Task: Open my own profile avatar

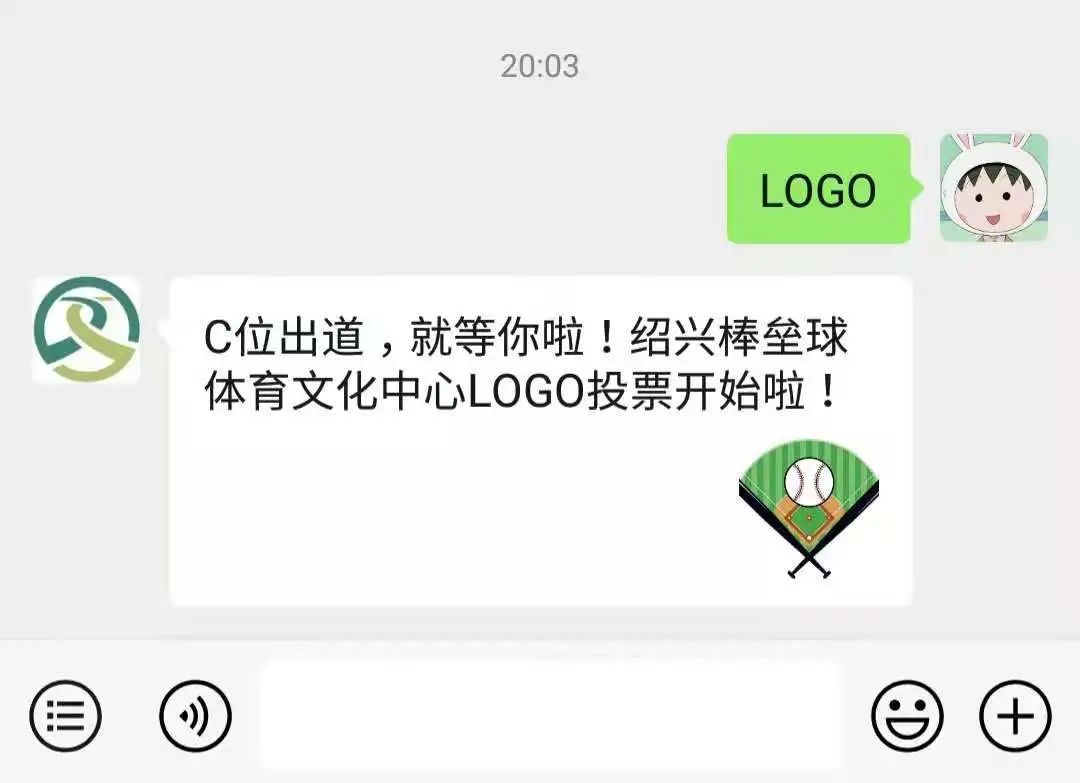Action: tap(993, 188)
